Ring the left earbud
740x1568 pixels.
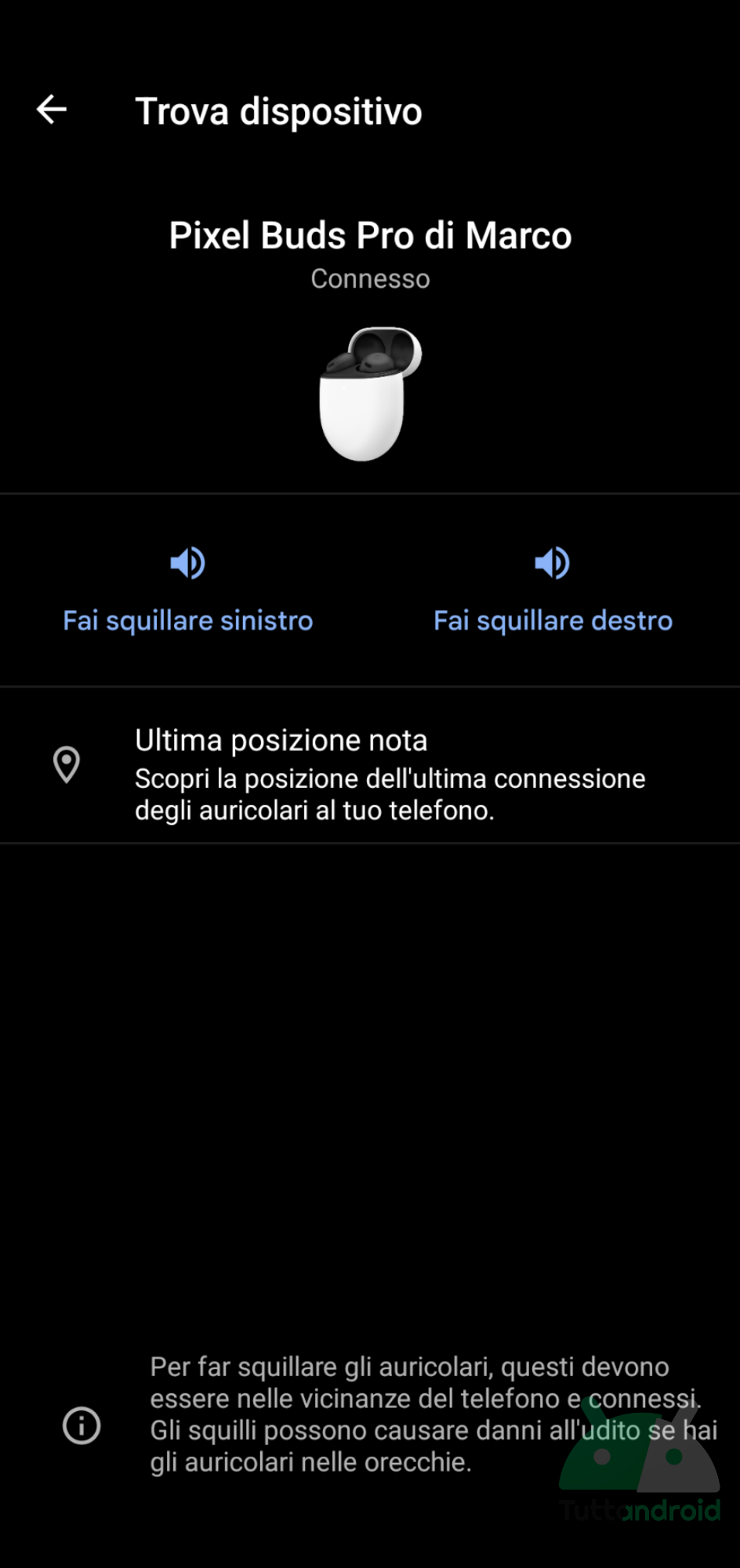click(188, 590)
